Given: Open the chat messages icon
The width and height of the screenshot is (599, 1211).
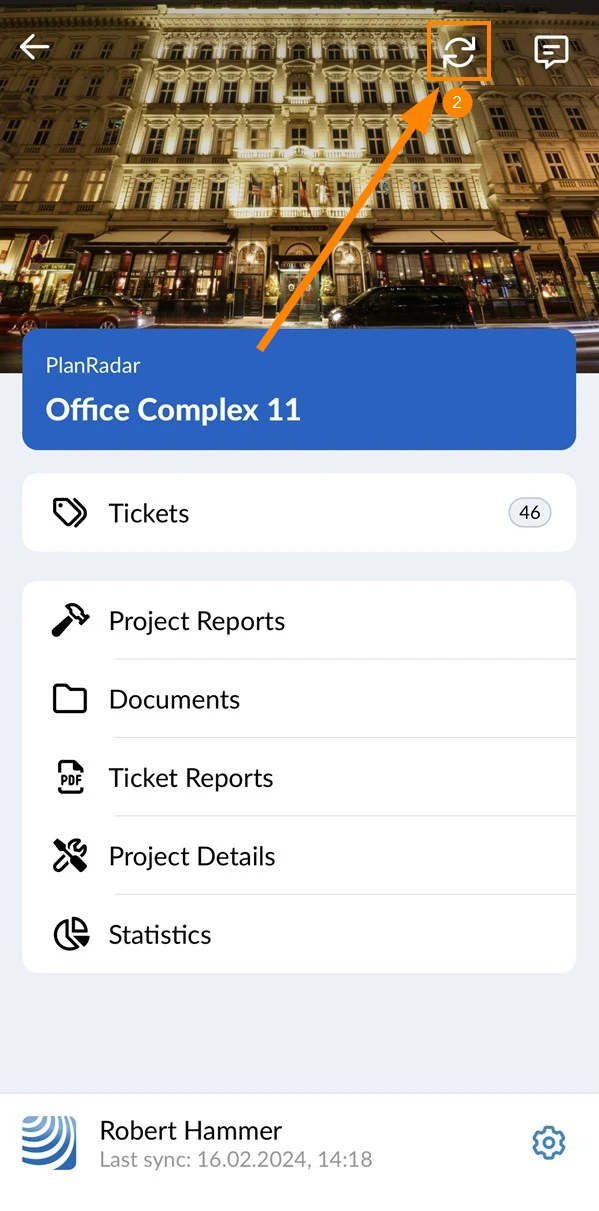Looking at the screenshot, I should [x=551, y=51].
